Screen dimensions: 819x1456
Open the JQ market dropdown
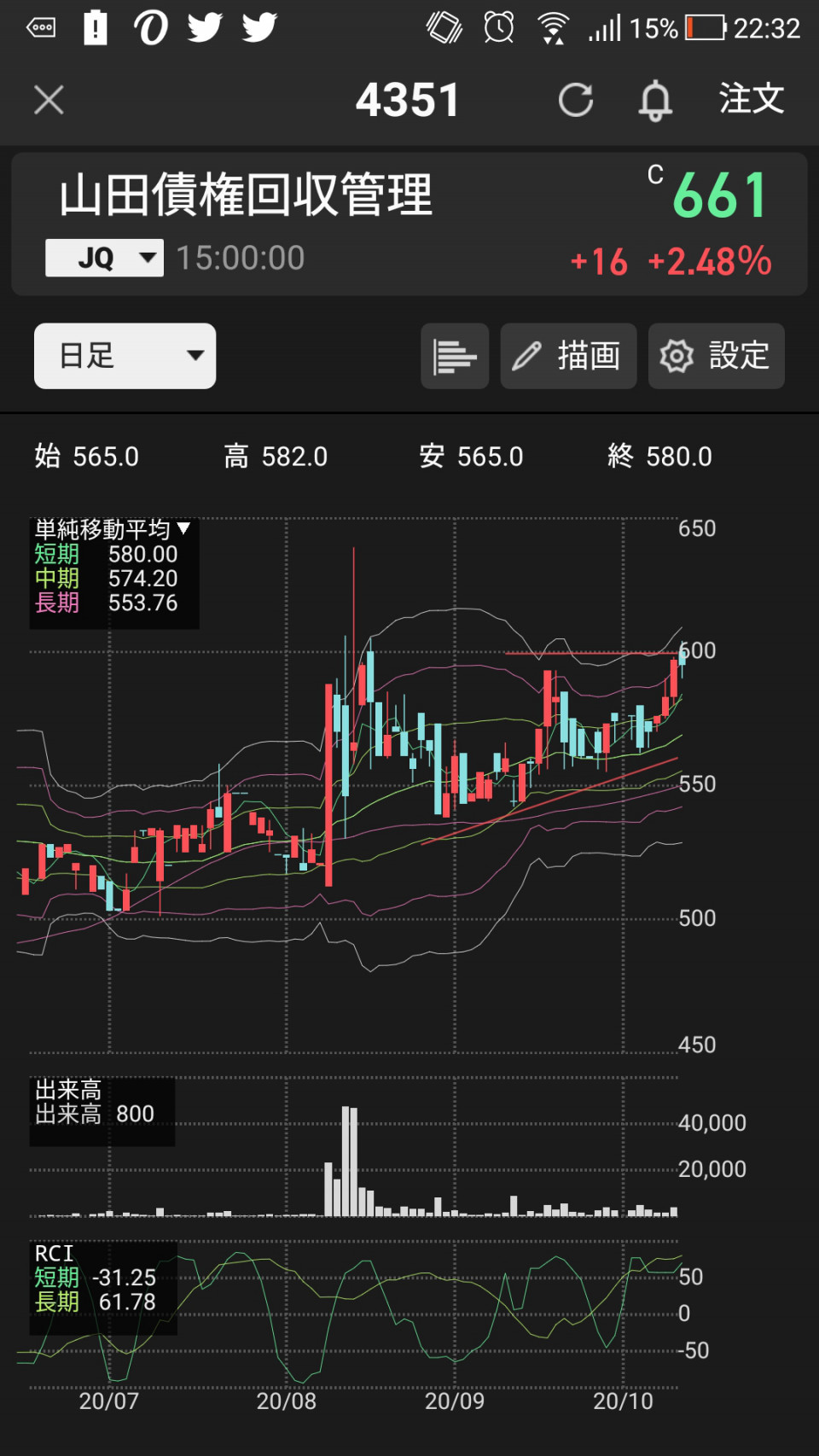pos(104,258)
